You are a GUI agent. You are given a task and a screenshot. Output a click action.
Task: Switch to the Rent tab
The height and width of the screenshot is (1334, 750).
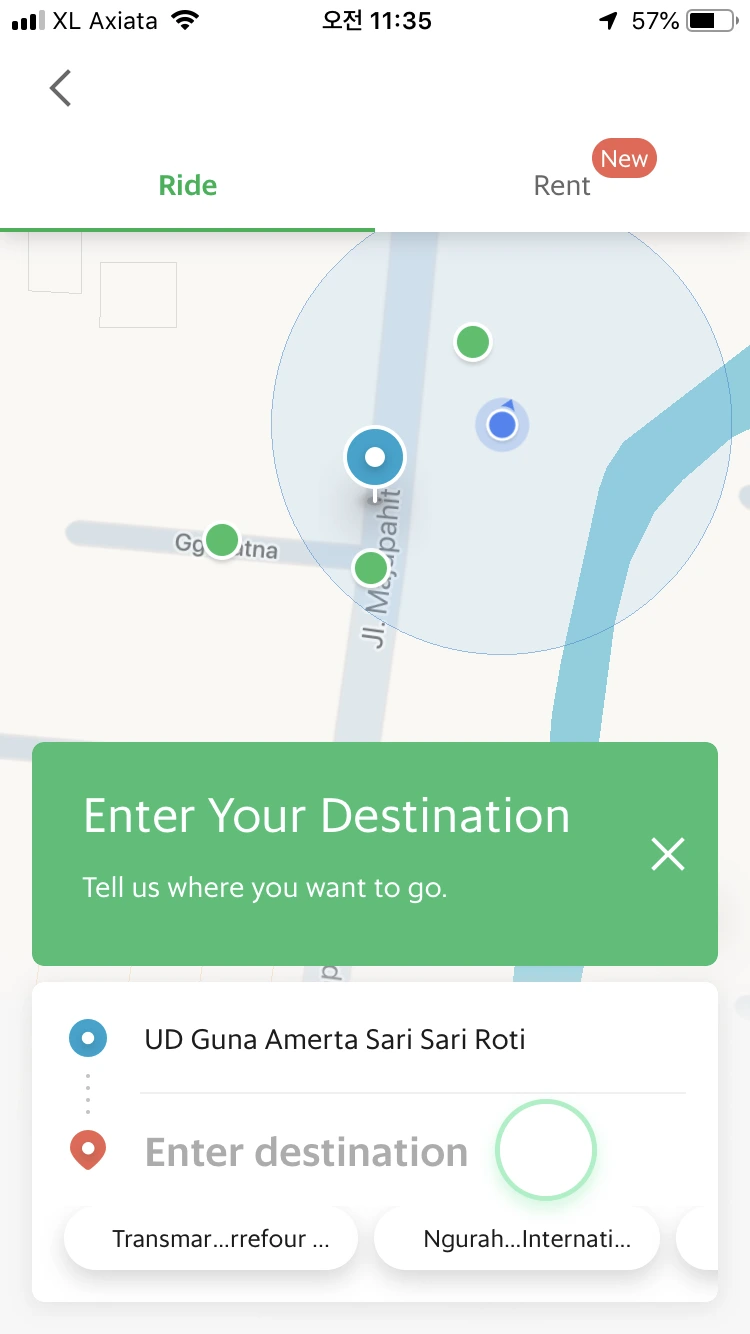click(562, 186)
